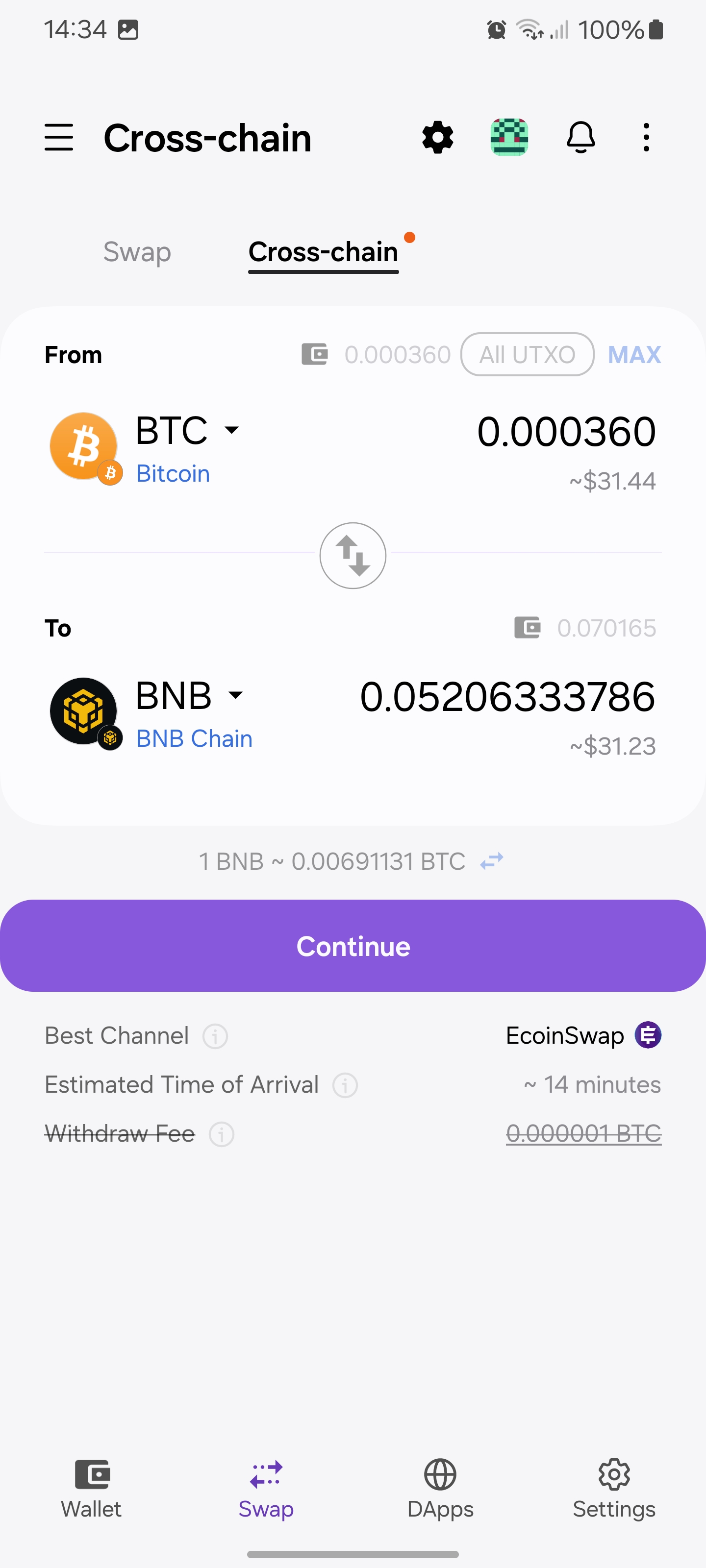Tap the All UTXO chip
Viewport: 706px width, 1568px height.
(527, 354)
